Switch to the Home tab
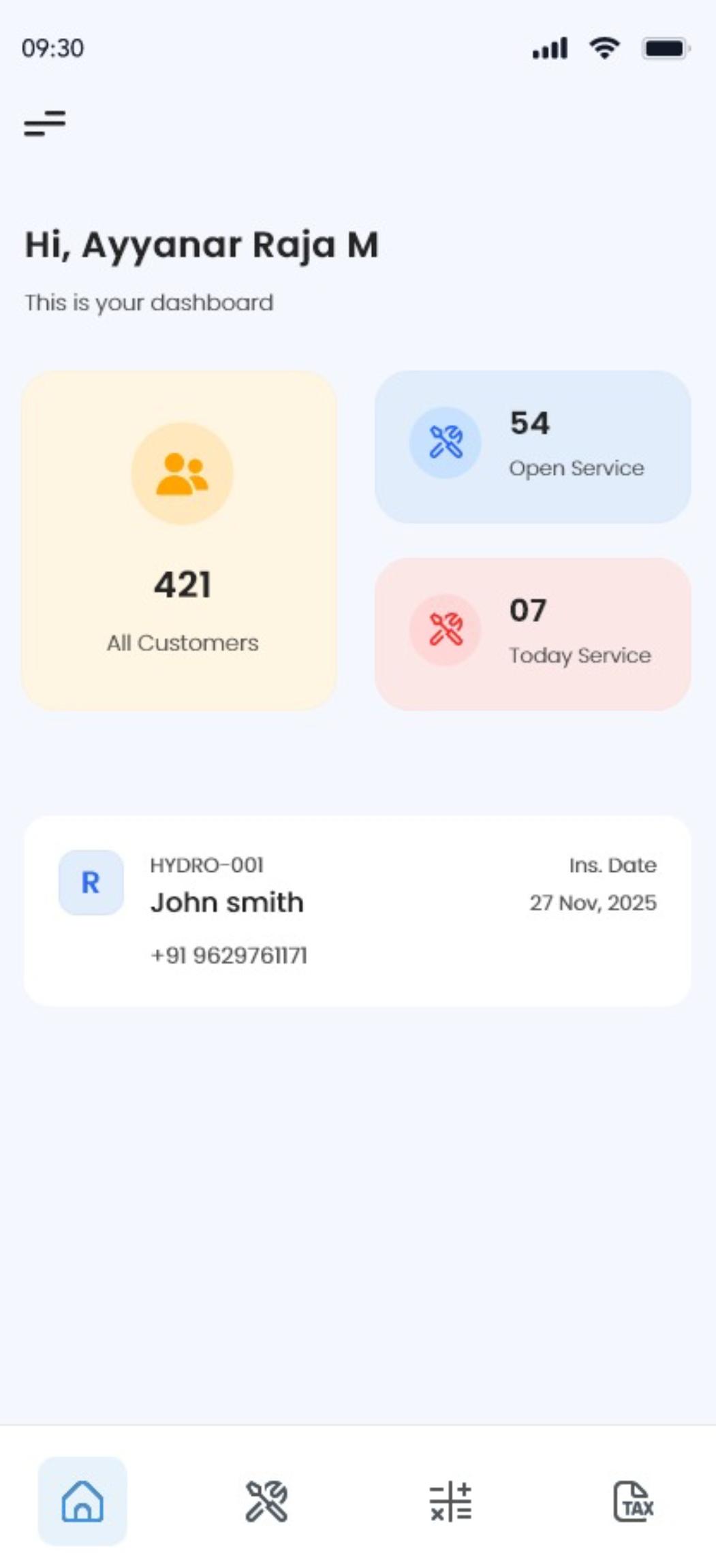The image size is (716, 1568). click(x=82, y=1501)
